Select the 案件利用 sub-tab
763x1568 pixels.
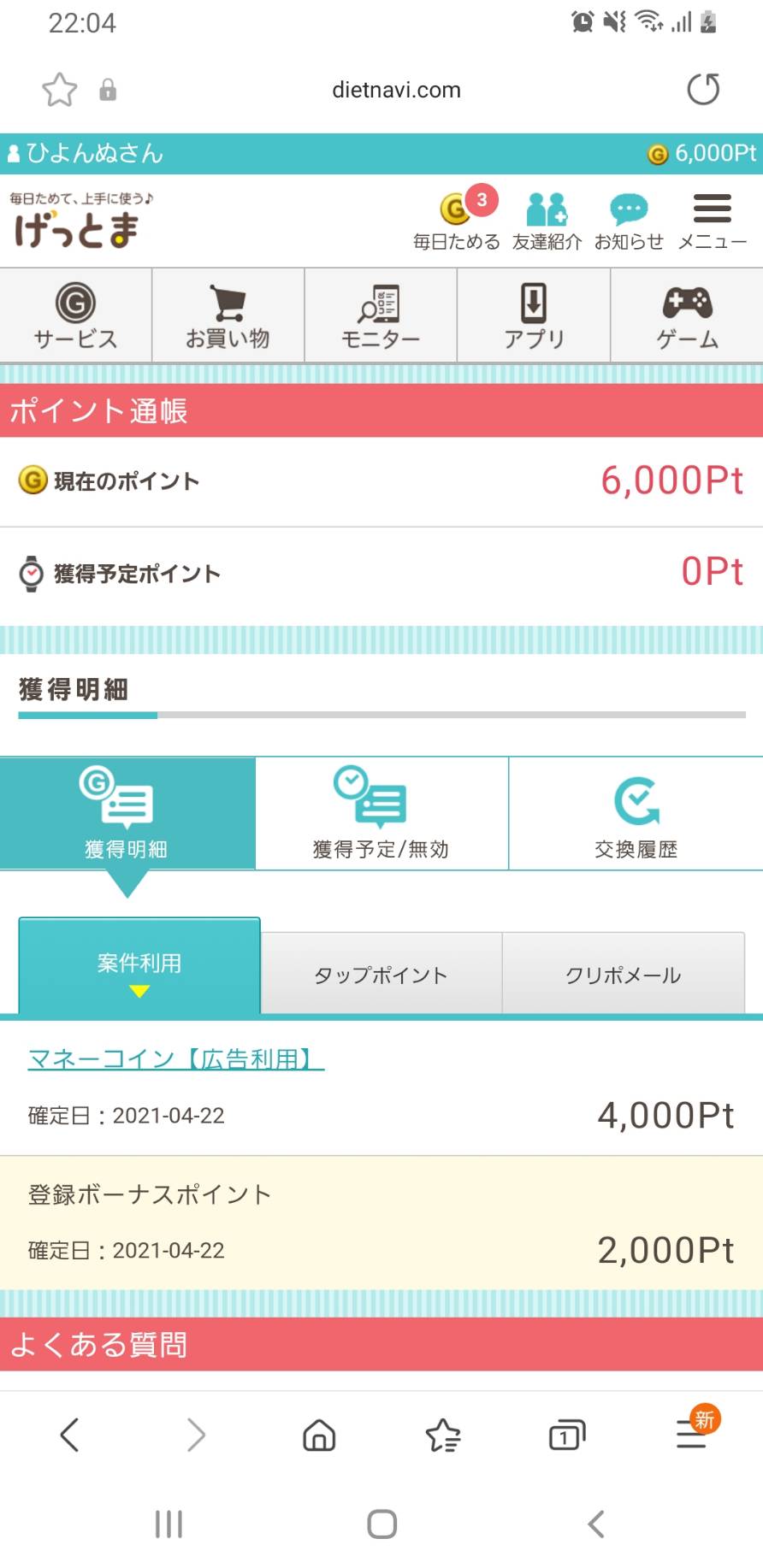139,966
